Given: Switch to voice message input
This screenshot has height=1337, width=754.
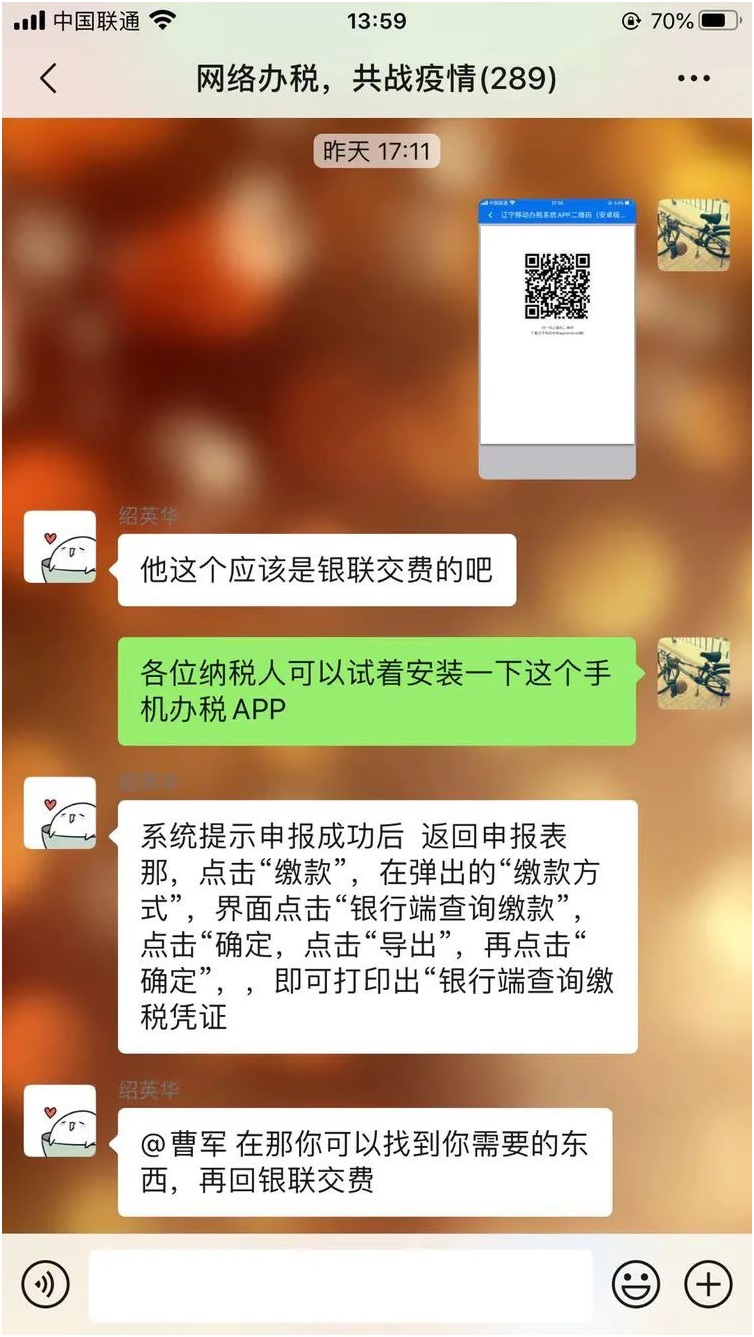Looking at the screenshot, I should [x=45, y=1283].
